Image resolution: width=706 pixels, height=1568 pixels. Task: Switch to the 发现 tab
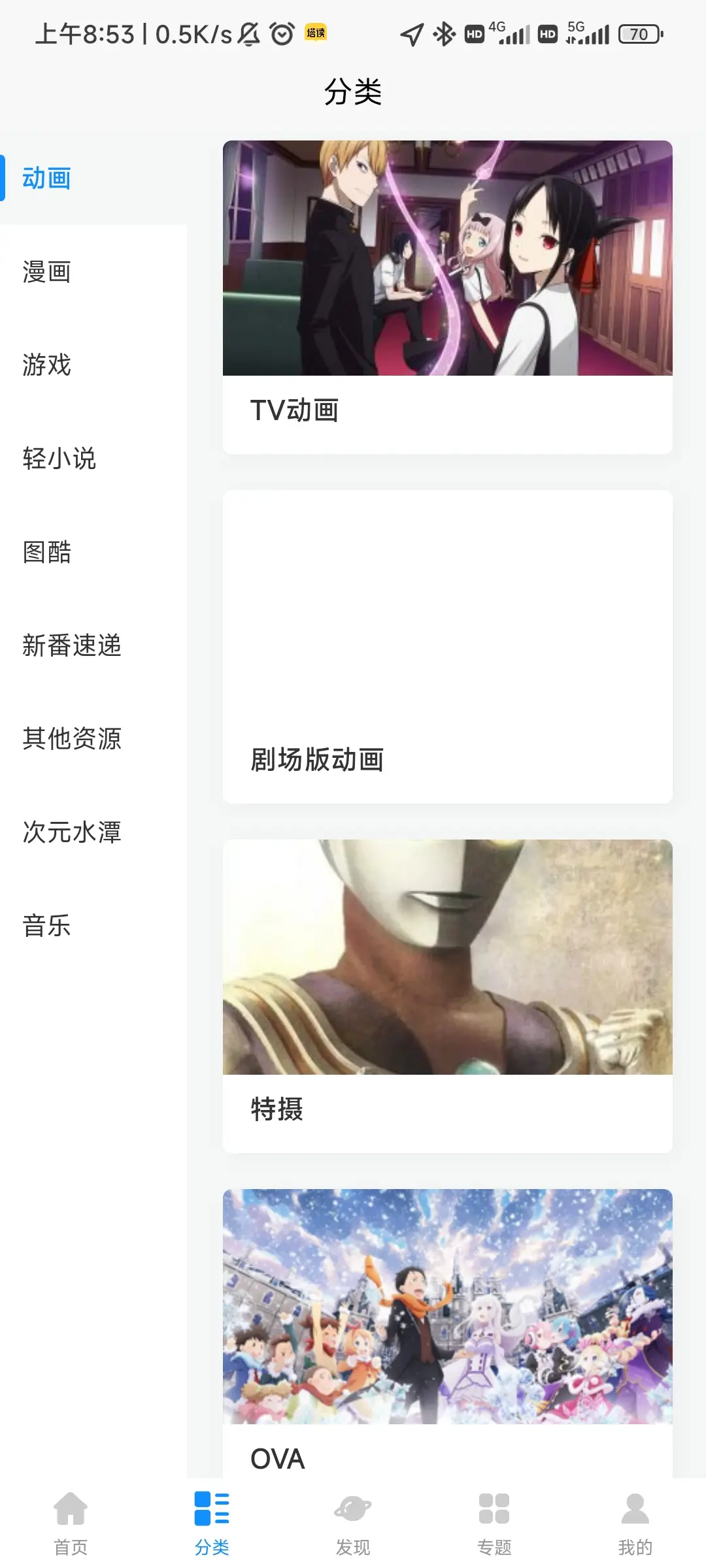tap(353, 1522)
